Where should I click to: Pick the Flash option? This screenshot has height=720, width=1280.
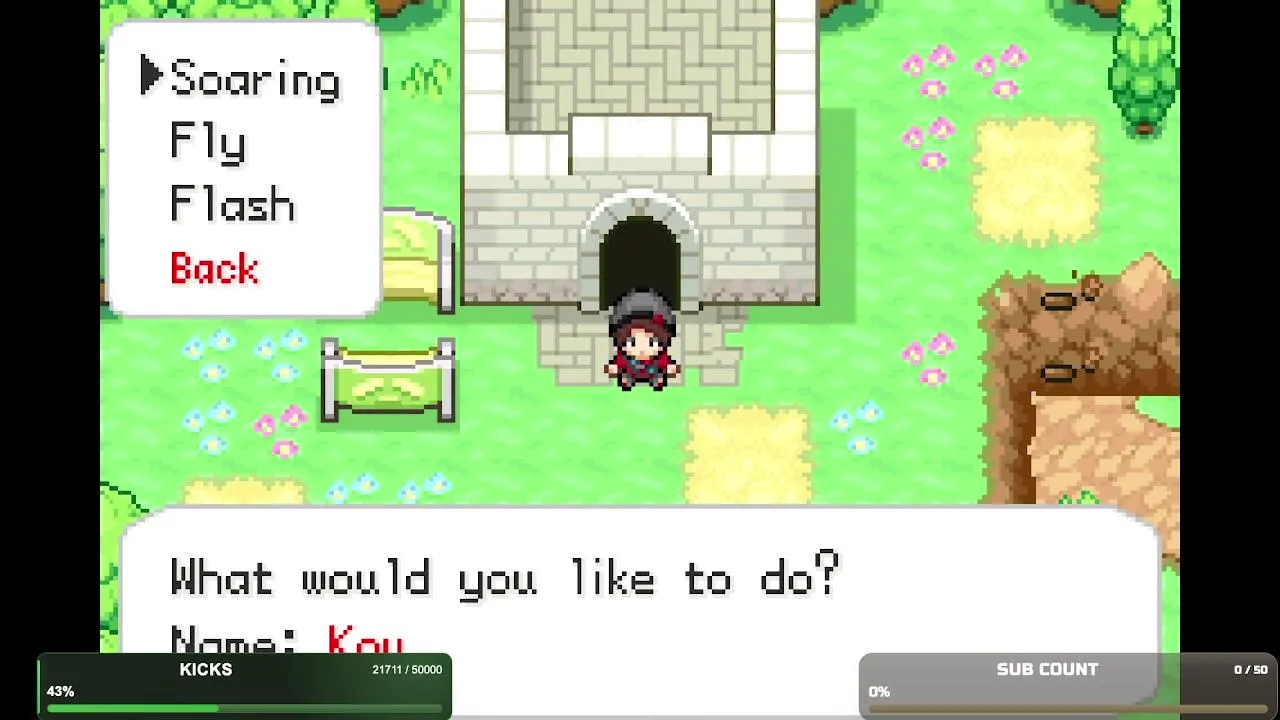tap(232, 205)
